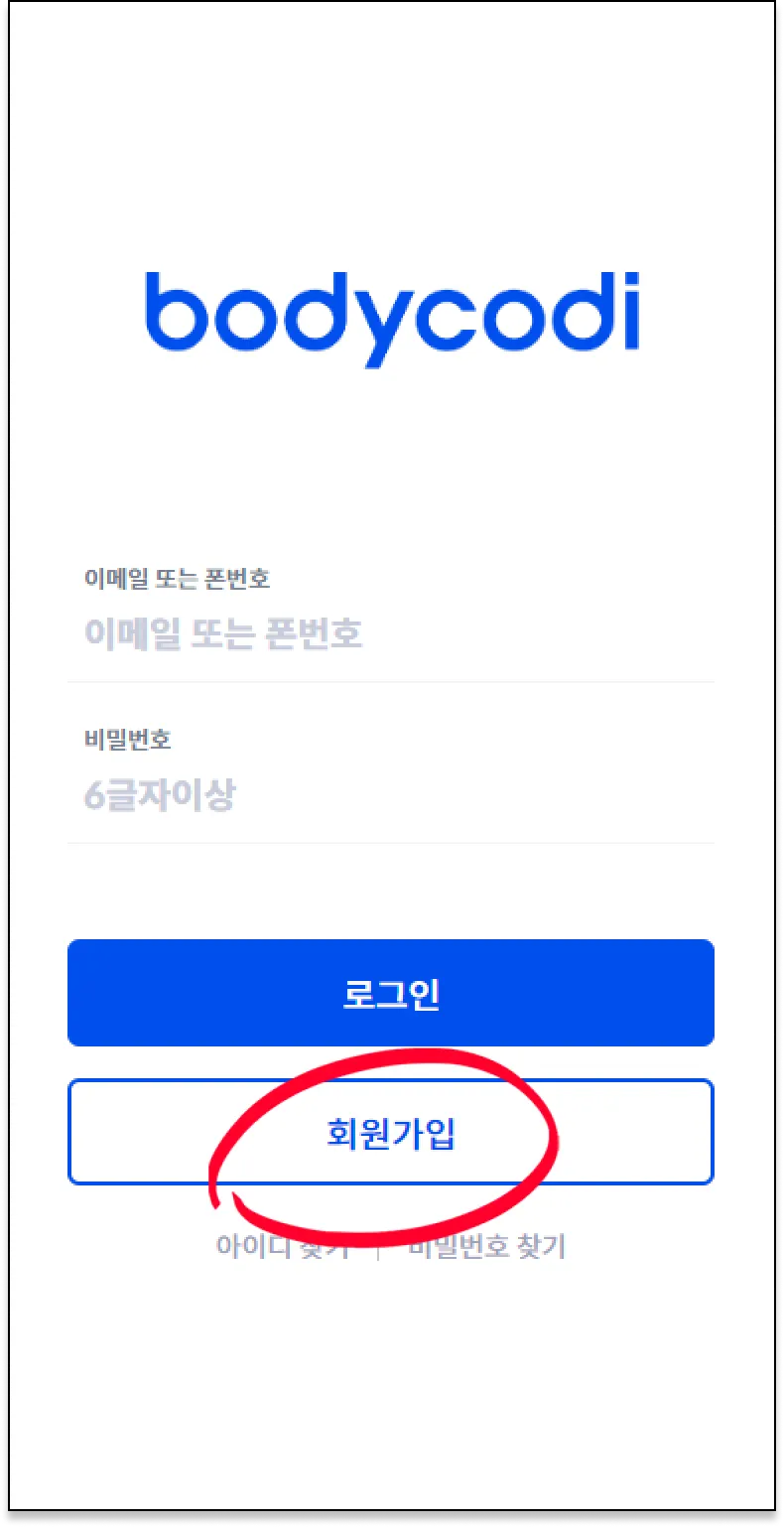Tap the 이메일 또는 폰번호 input field
Screen dimensions: 784x1527
click(390, 632)
